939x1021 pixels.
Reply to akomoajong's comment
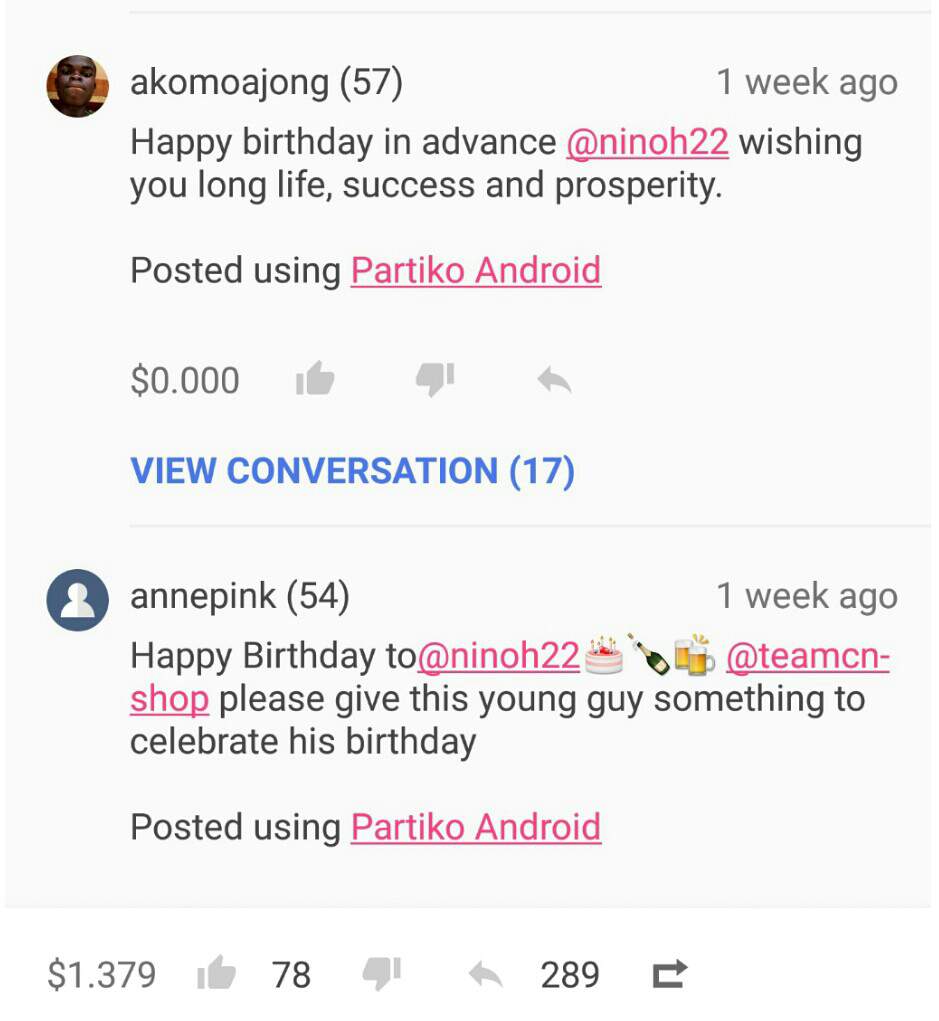pyautogui.click(x=554, y=380)
